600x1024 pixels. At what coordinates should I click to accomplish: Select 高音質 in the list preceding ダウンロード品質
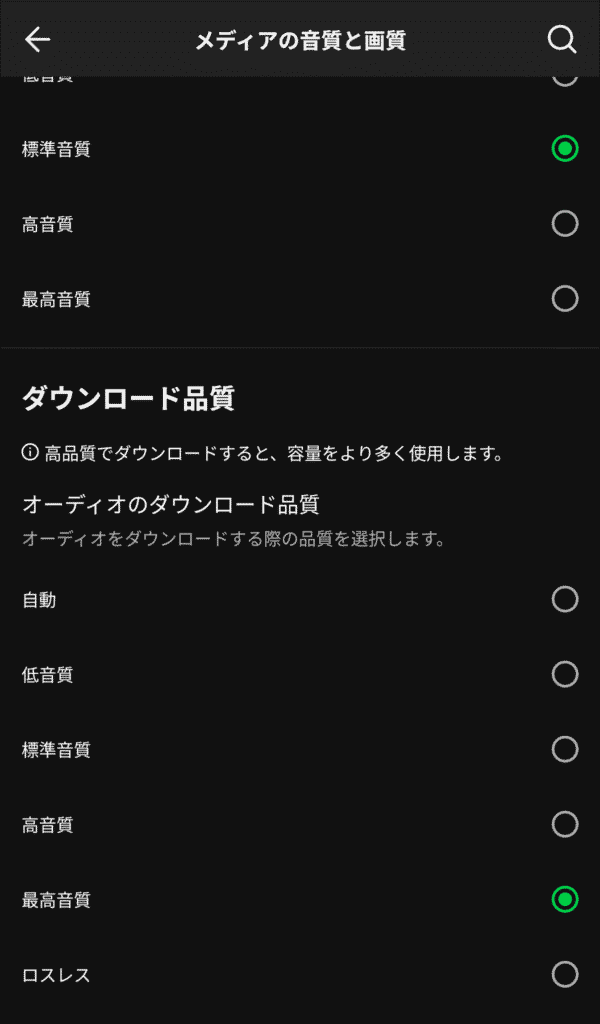(565, 224)
